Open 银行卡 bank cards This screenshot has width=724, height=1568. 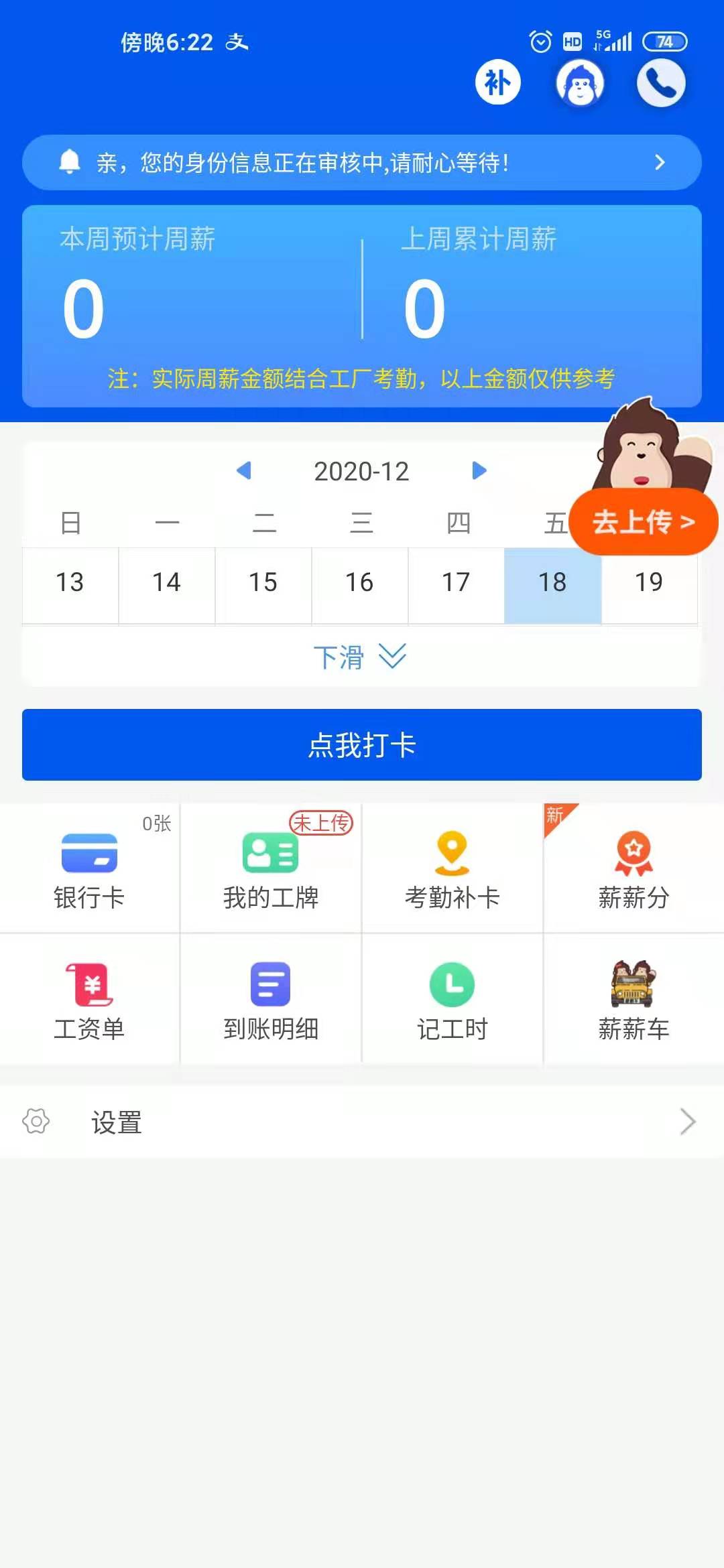[89, 868]
